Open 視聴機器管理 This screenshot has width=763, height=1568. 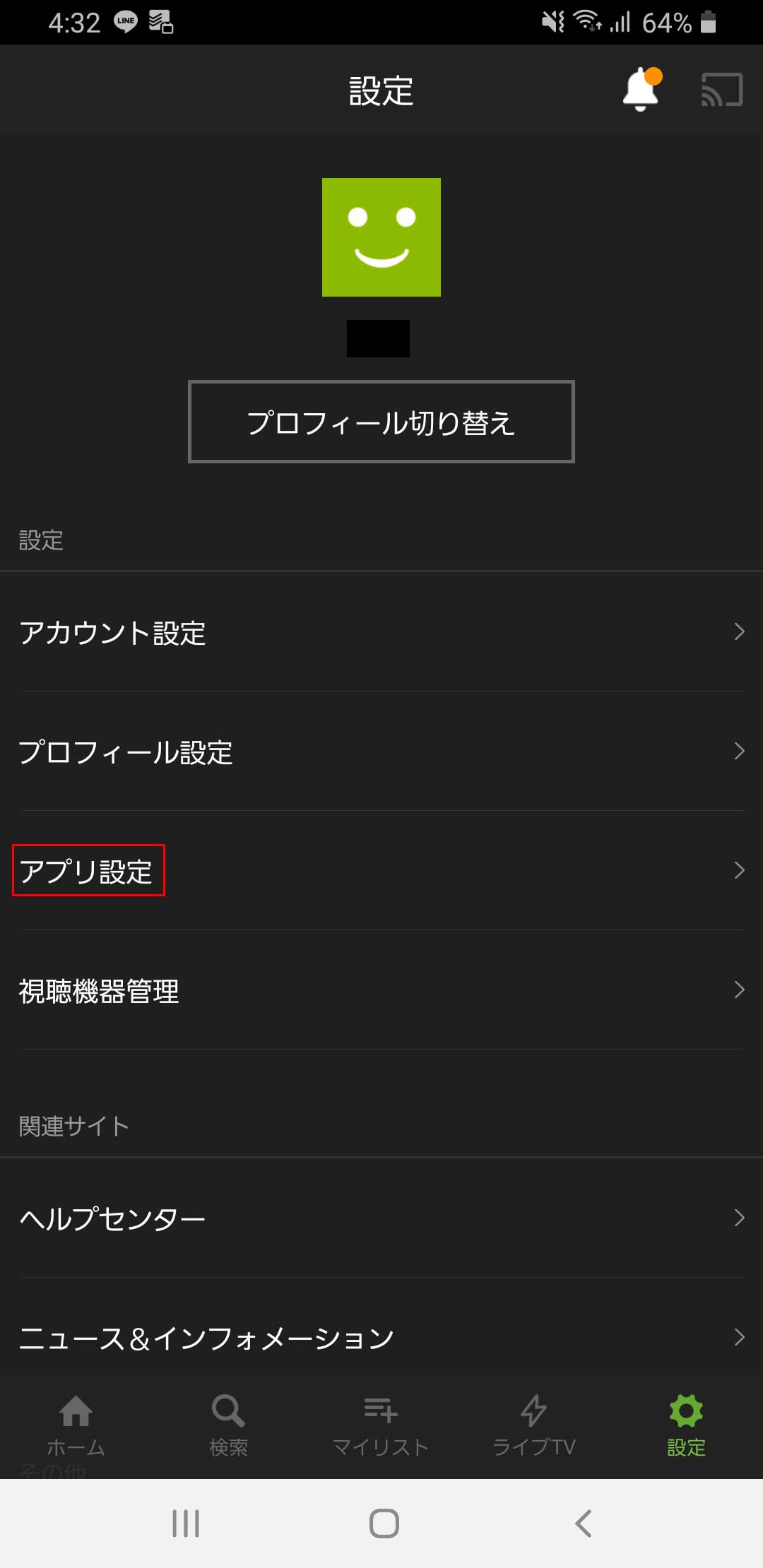(x=381, y=990)
